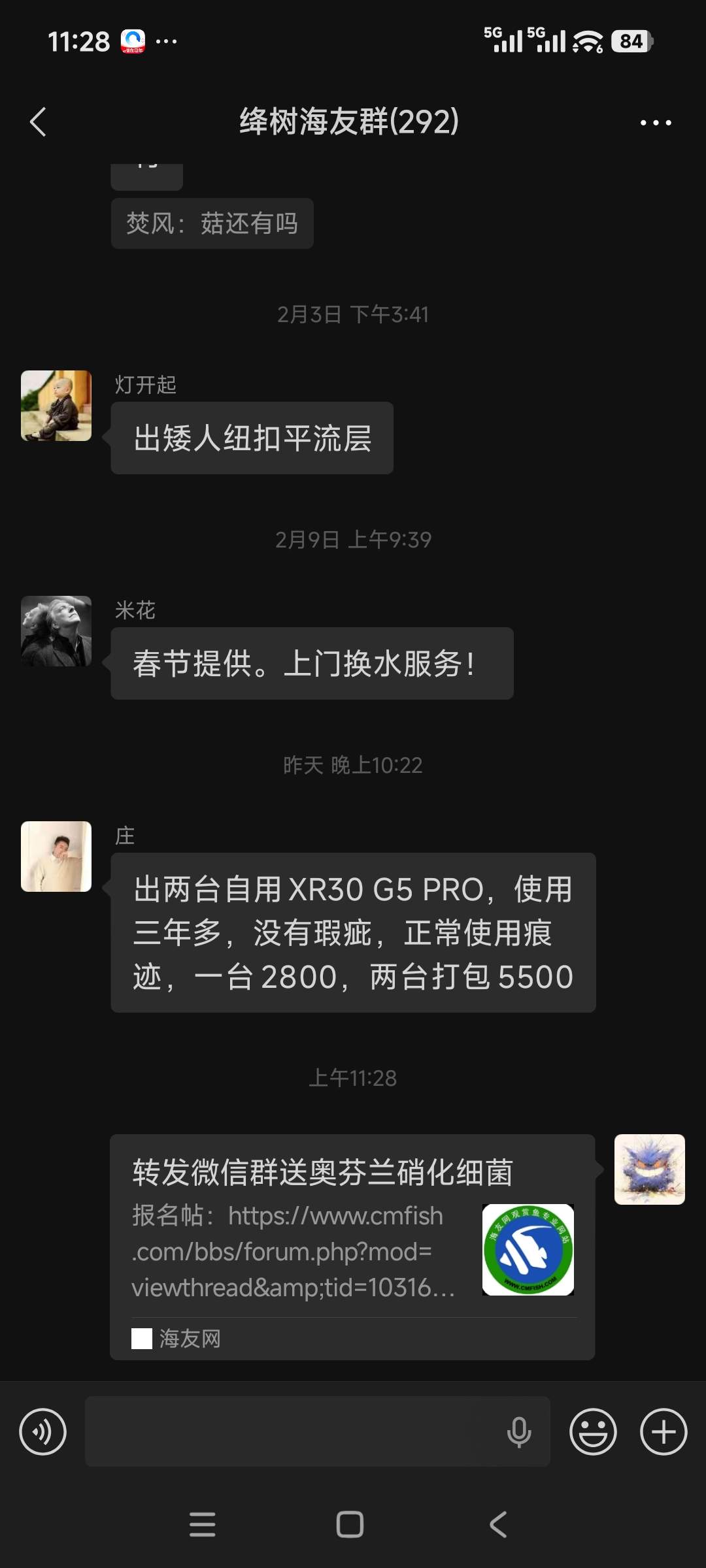
Task: Switch to voice message input
Action: pos(43,1432)
